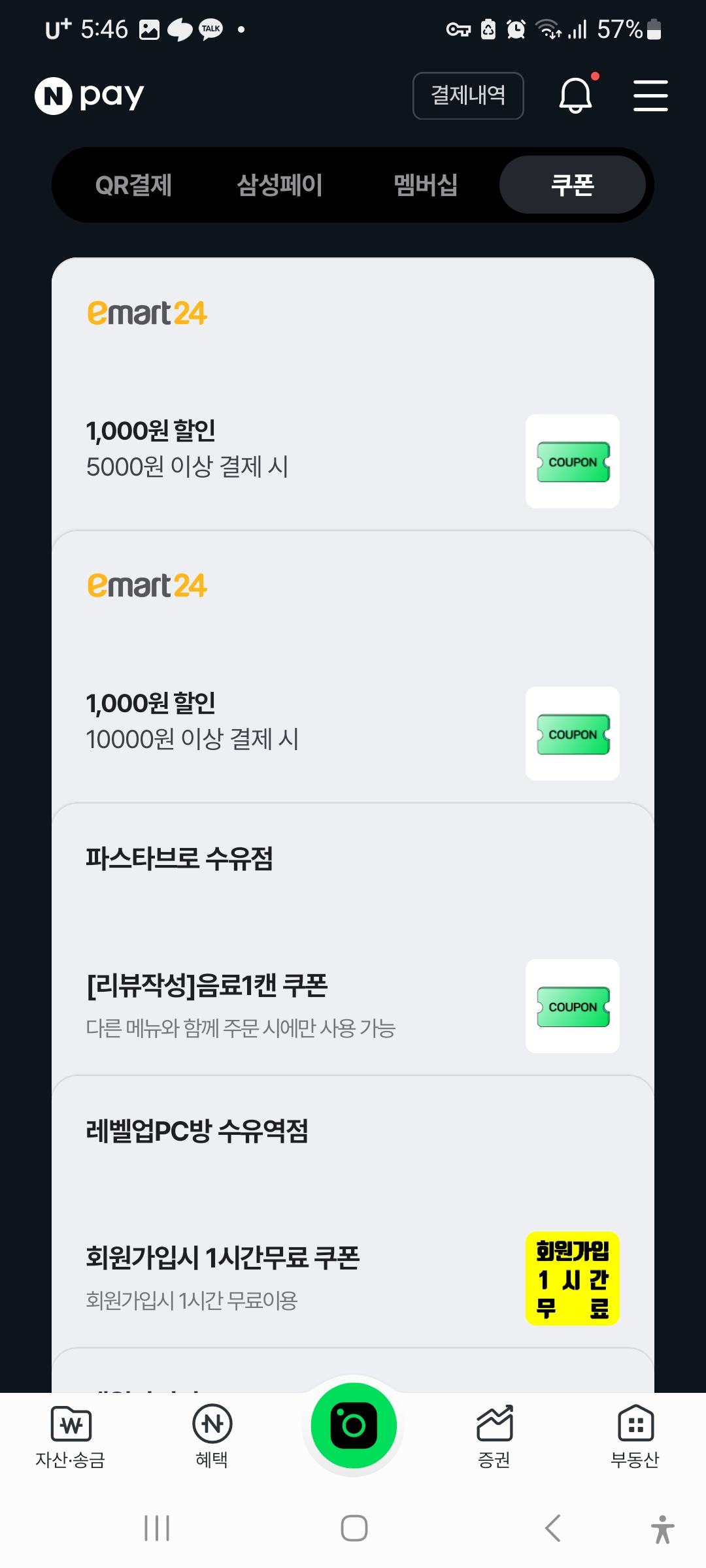This screenshot has height=1568, width=706.
Task: Open 혜택 in the bottom navigation
Action: pyautogui.click(x=212, y=1437)
